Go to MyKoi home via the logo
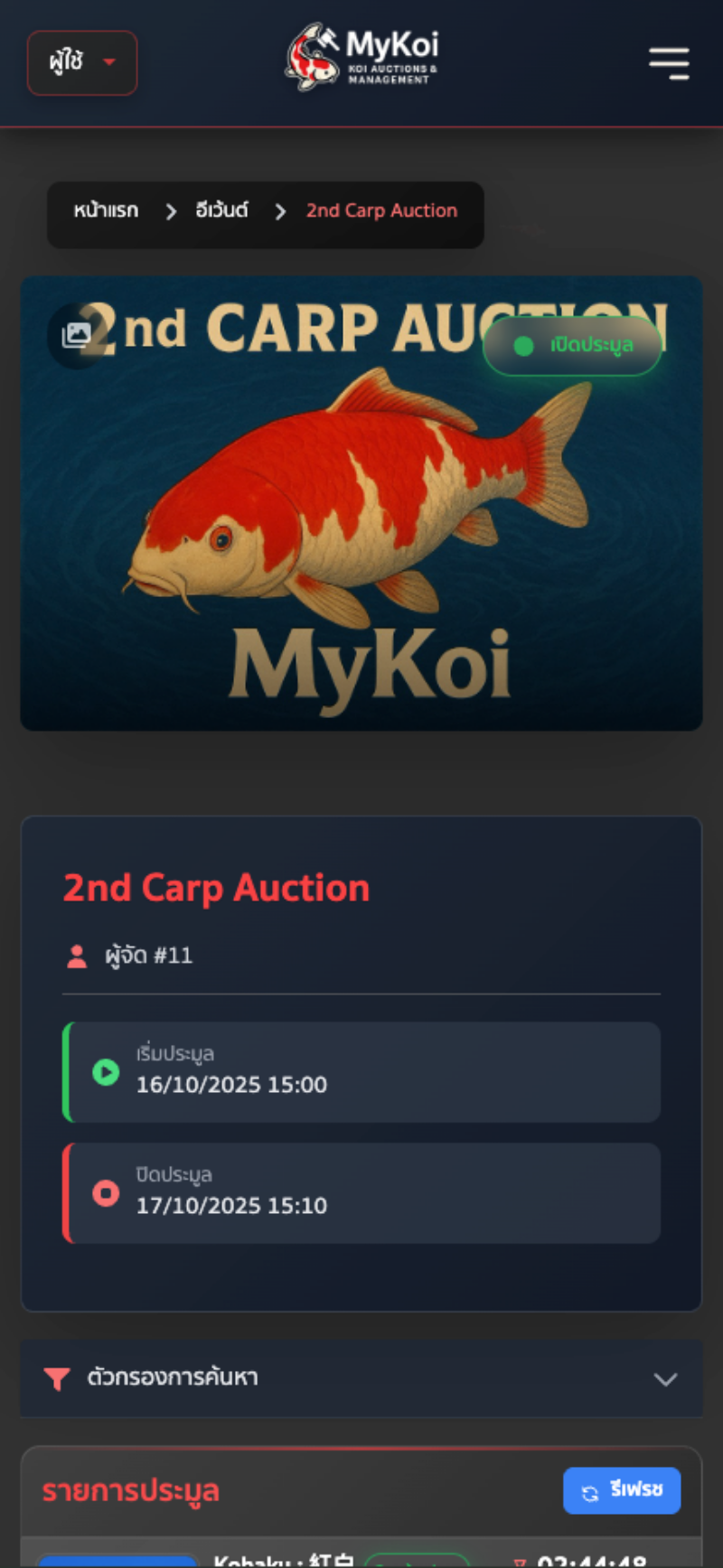 [x=362, y=57]
